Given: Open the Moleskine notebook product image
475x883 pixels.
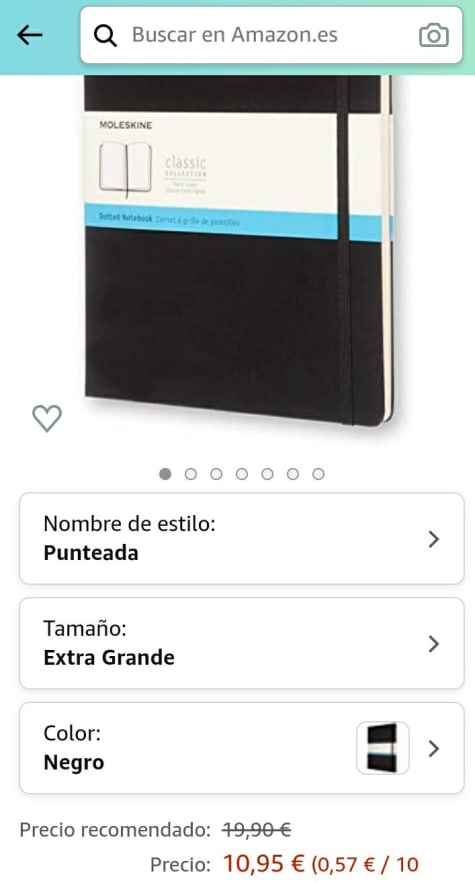Looking at the screenshot, I should coord(239,251).
